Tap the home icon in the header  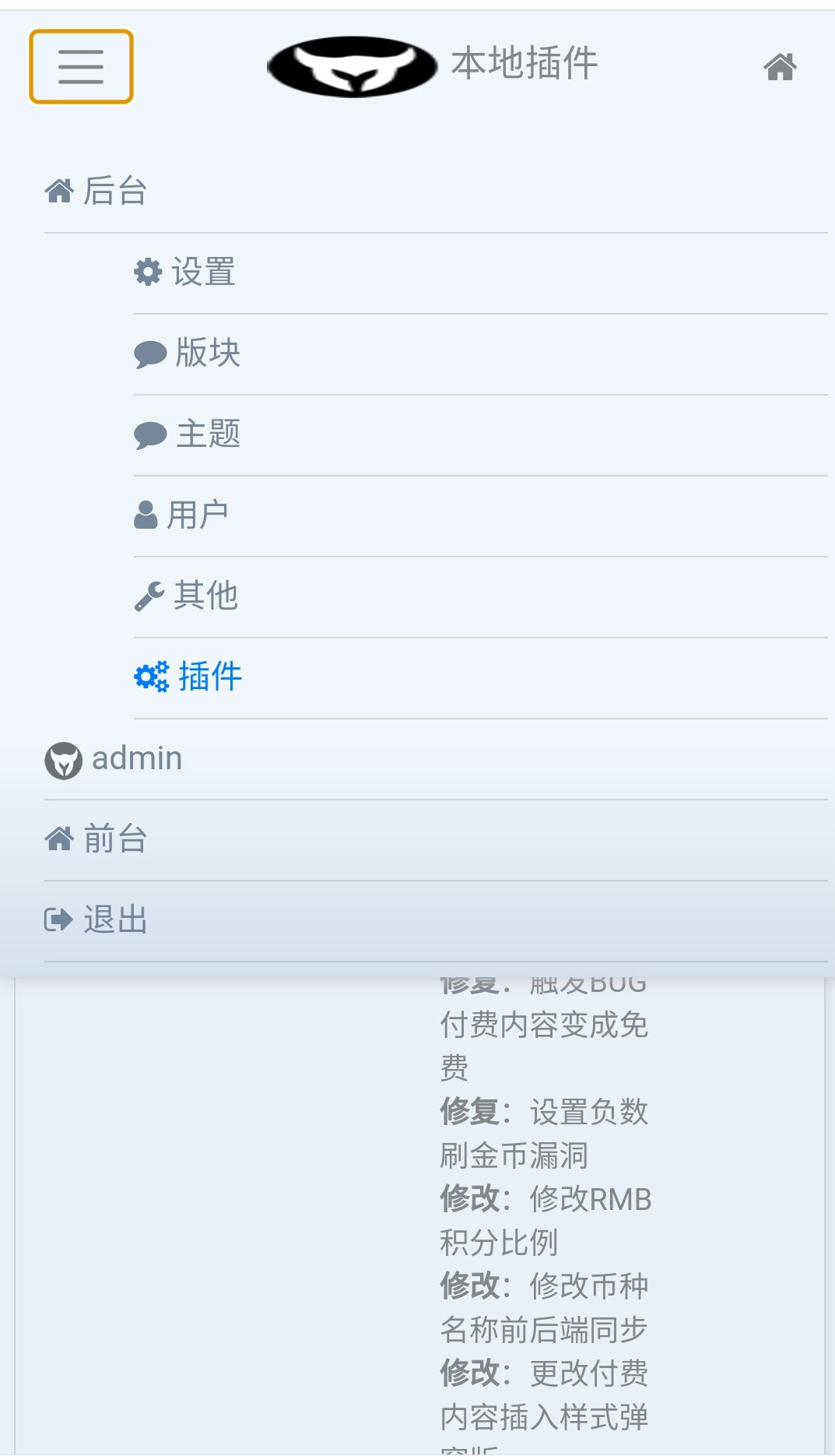(x=780, y=68)
